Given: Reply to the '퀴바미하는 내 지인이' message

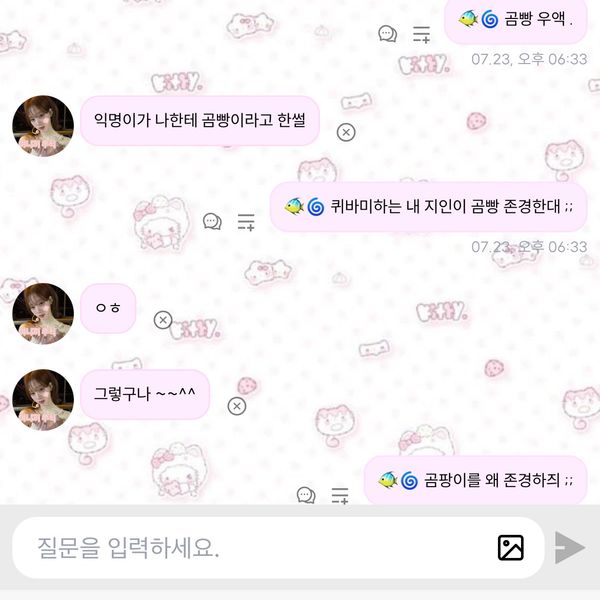Looking at the screenshot, I should [x=212, y=221].
